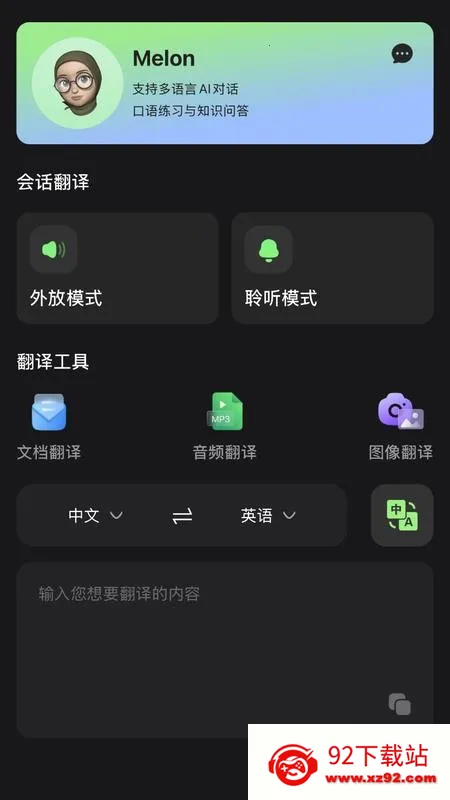Viewport: 450px width, 800px height.
Task: Expand the 中文 source language dropdown
Action: click(96, 515)
